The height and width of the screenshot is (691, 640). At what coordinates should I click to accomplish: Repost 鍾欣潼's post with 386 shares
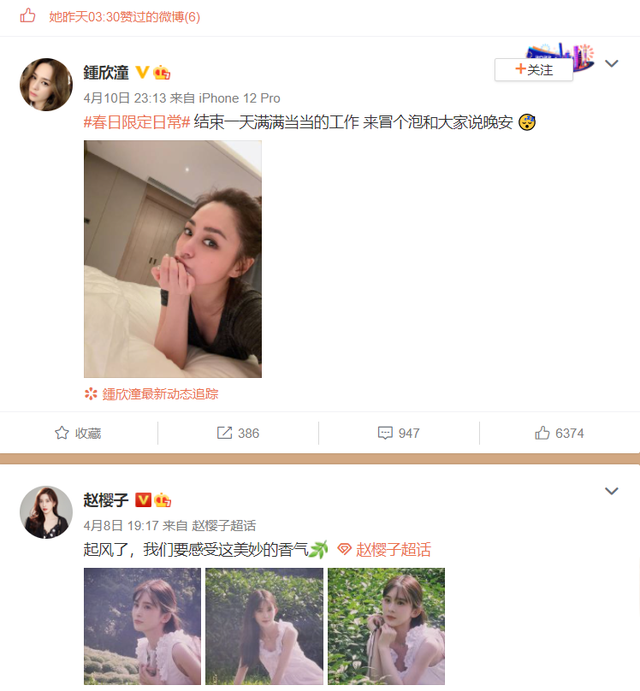point(238,433)
